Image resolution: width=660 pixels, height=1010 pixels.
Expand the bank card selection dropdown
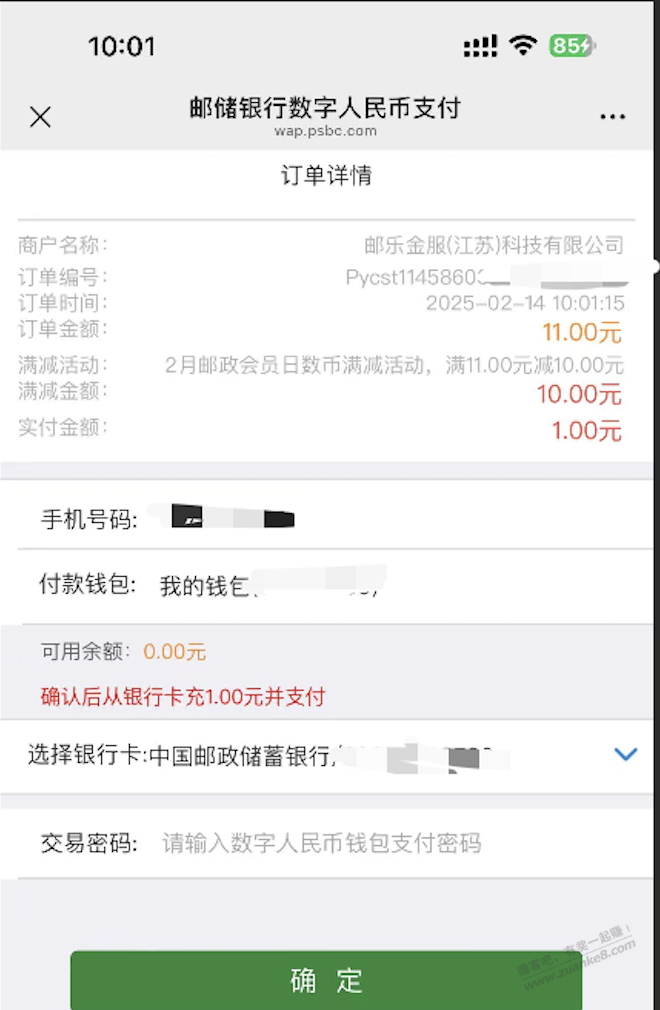[x=625, y=755]
